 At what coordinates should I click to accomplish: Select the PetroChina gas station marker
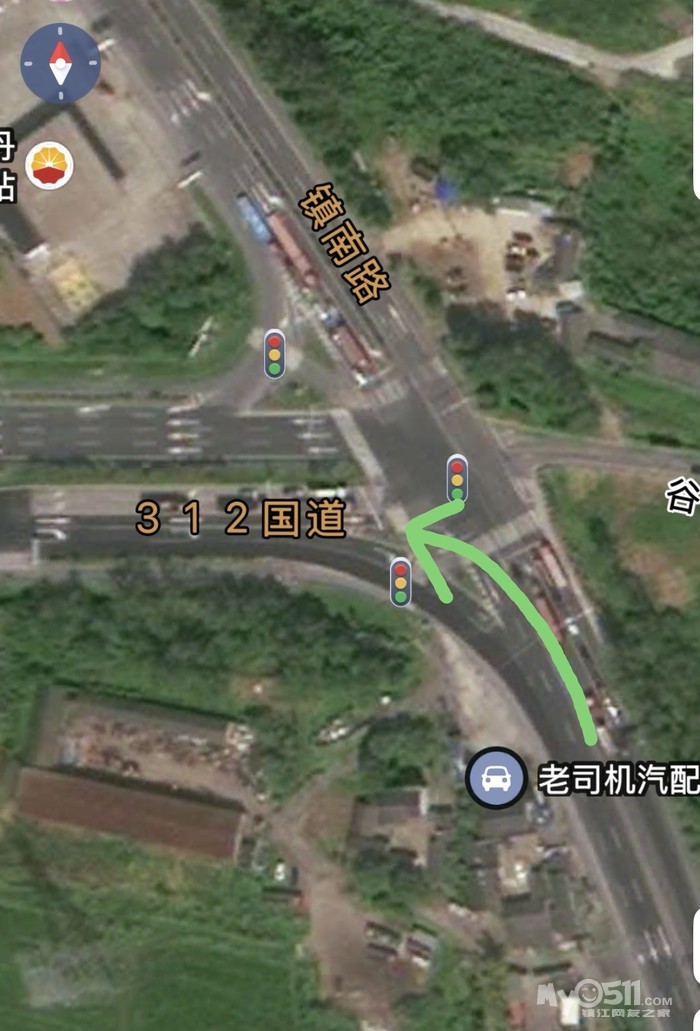49,165
